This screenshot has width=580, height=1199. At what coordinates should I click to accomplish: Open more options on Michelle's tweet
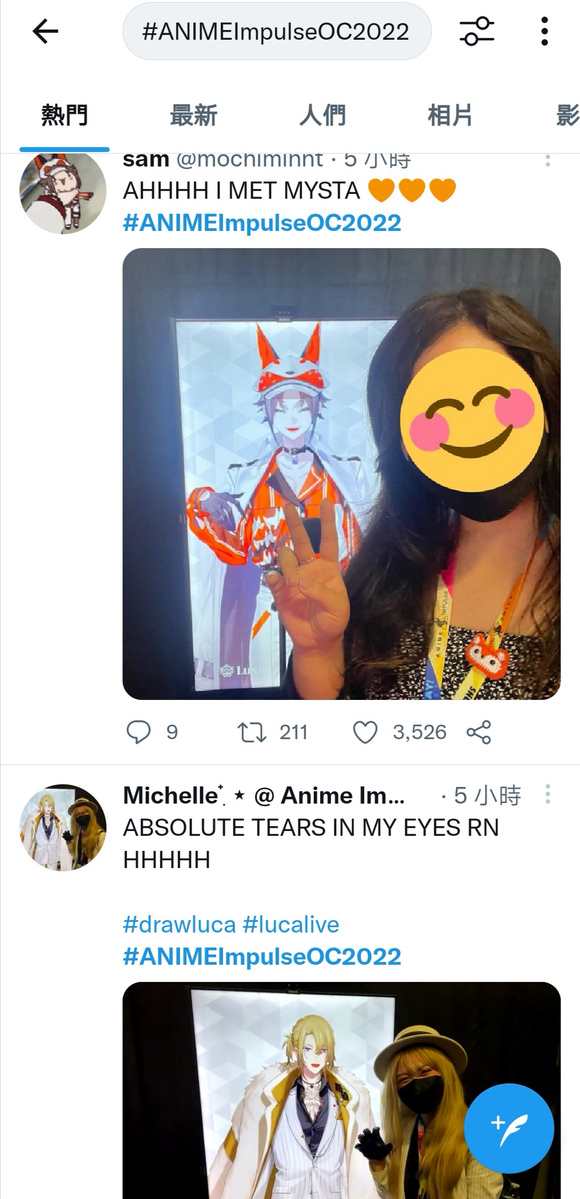(547, 794)
